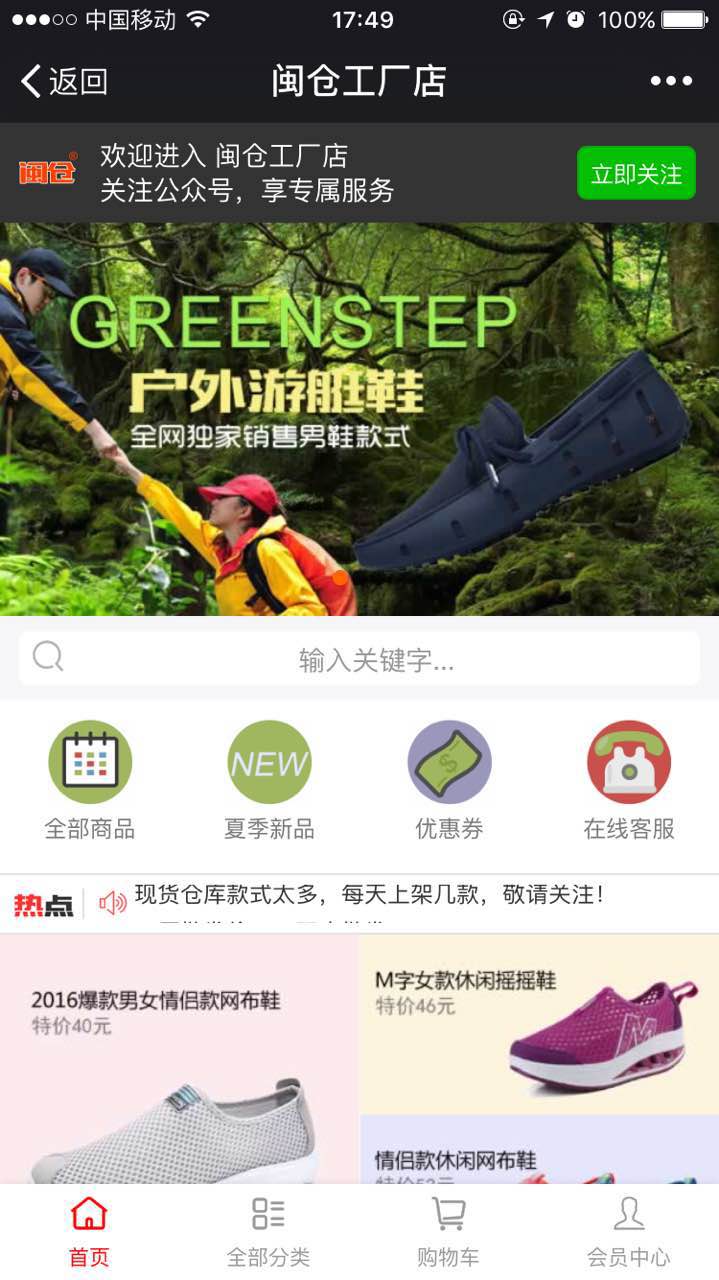Switch to the 首页 tab
719x1280 pixels.
coord(89,1233)
